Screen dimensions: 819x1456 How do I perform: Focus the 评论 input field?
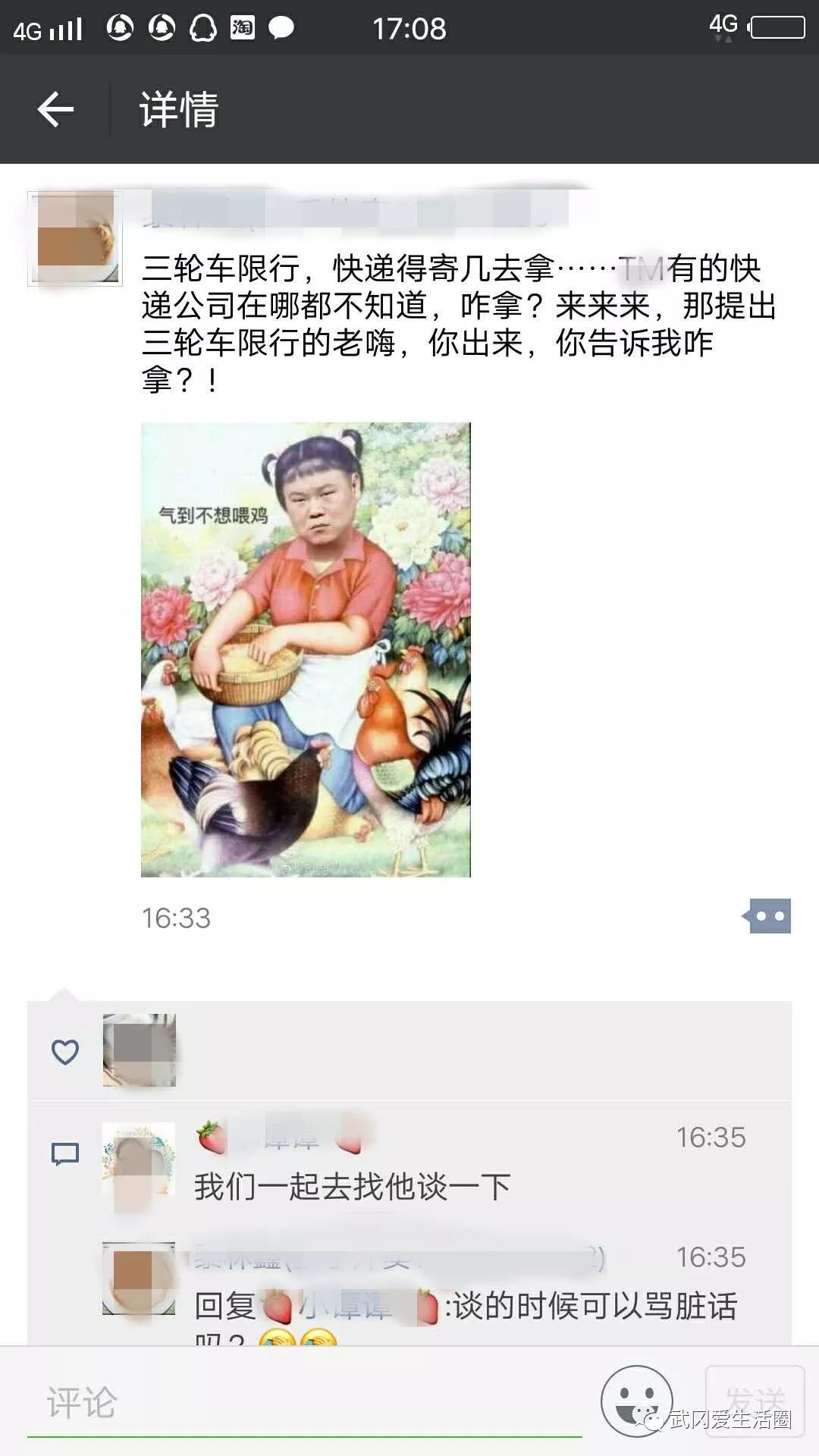tap(303, 1403)
